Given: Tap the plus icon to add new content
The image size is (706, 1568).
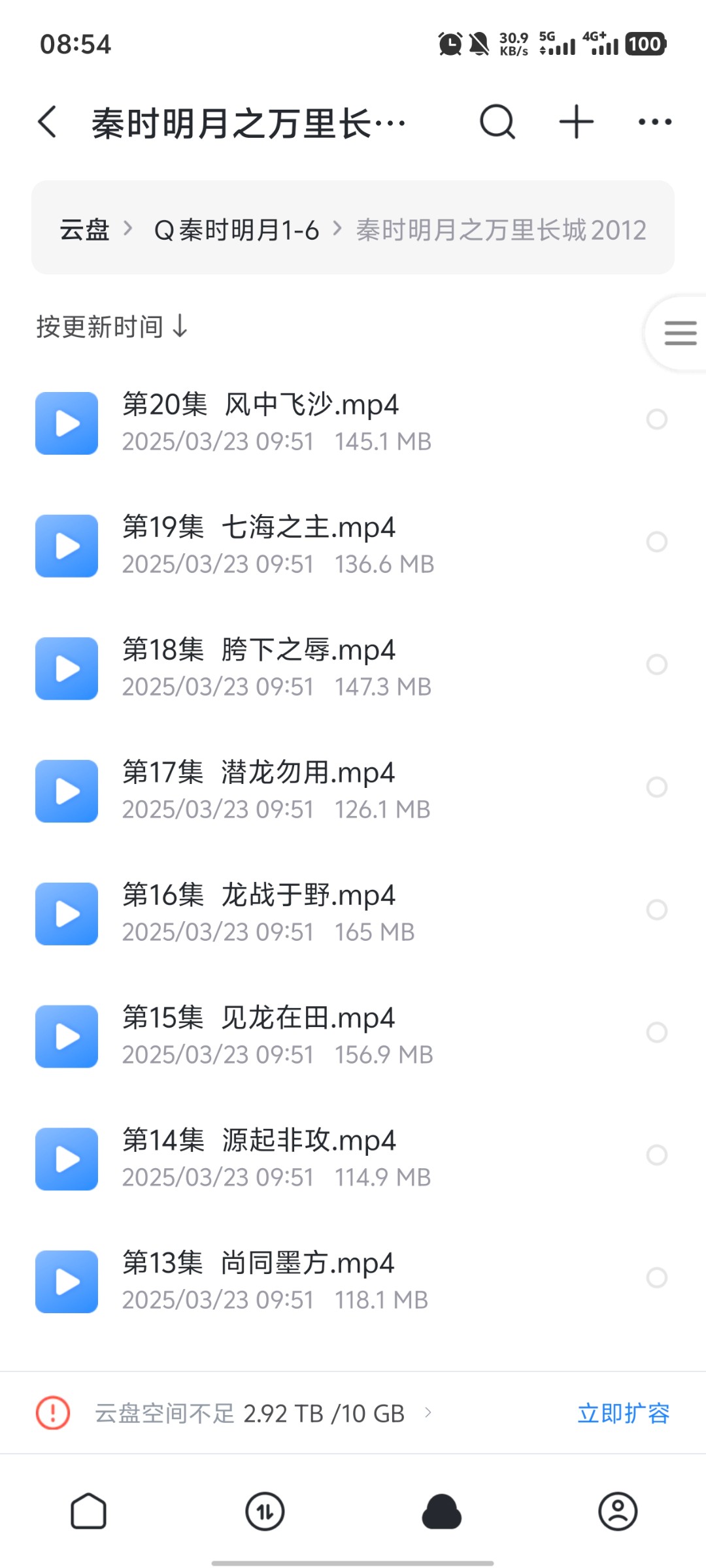Looking at the screenshot, I should pyautogui.click(x=575, y=122).
